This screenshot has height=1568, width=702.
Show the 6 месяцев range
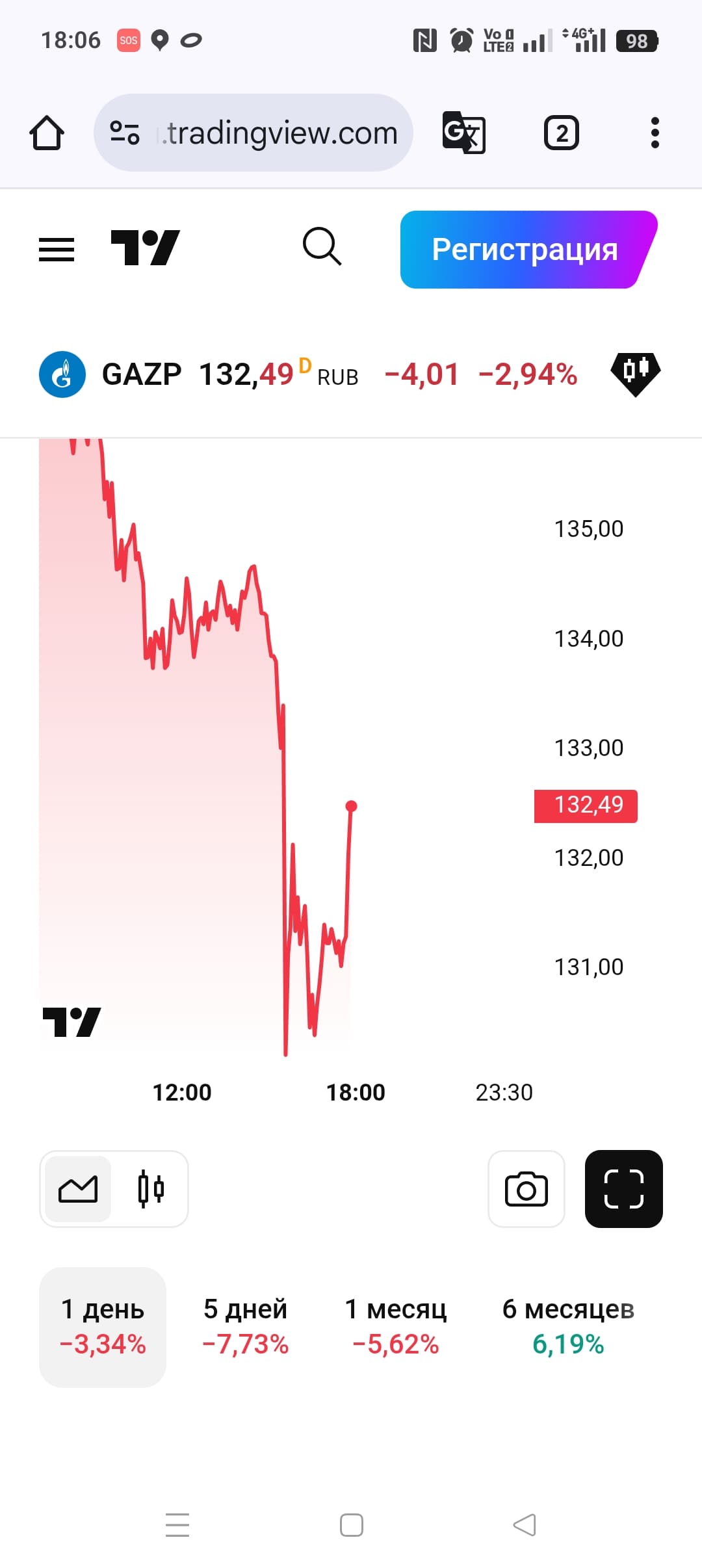point(568,1326)
